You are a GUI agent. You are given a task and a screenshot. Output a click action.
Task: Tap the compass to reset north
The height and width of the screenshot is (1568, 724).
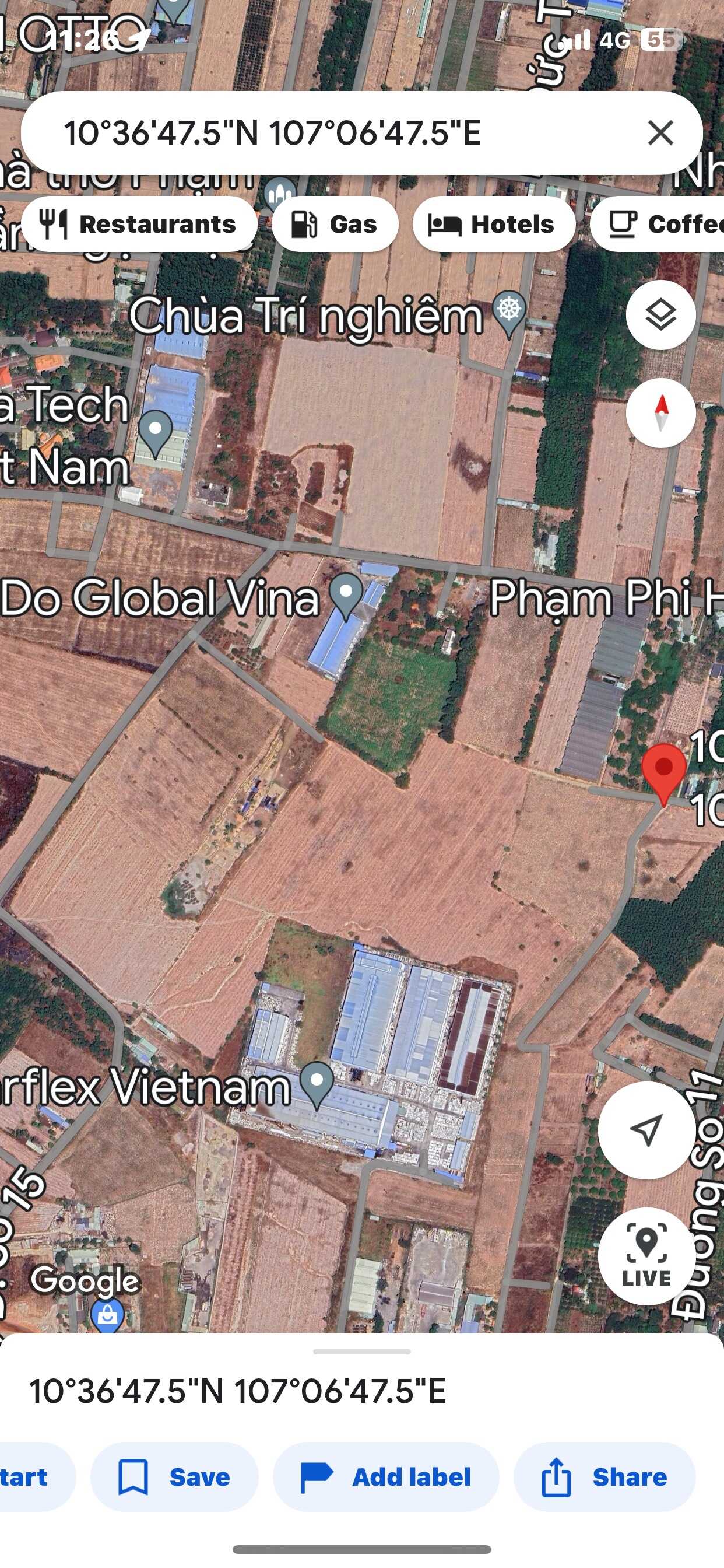(660, 412)
